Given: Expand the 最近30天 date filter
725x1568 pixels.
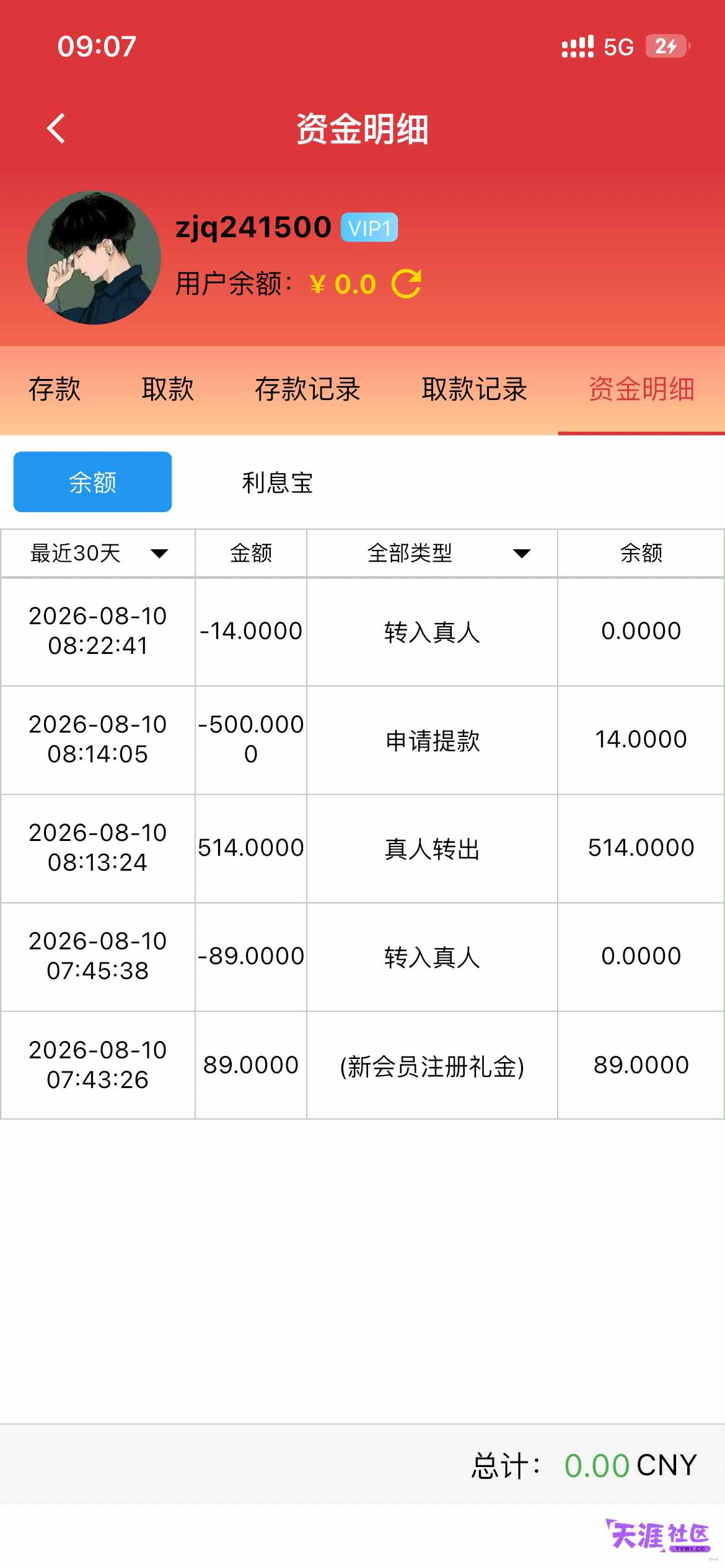Looking at the screenshot, I should click(x=99, y=553).
